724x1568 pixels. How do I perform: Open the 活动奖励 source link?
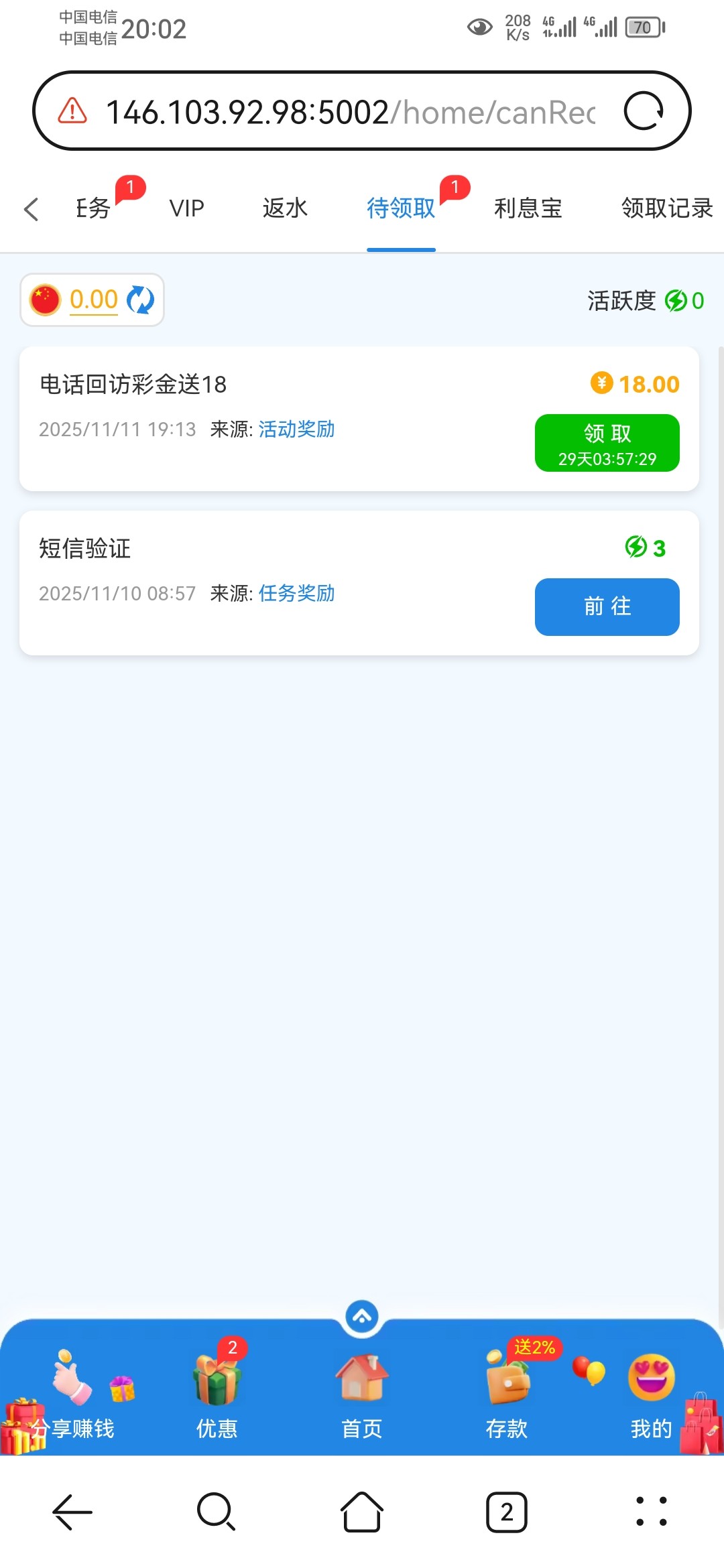(296, 429)
